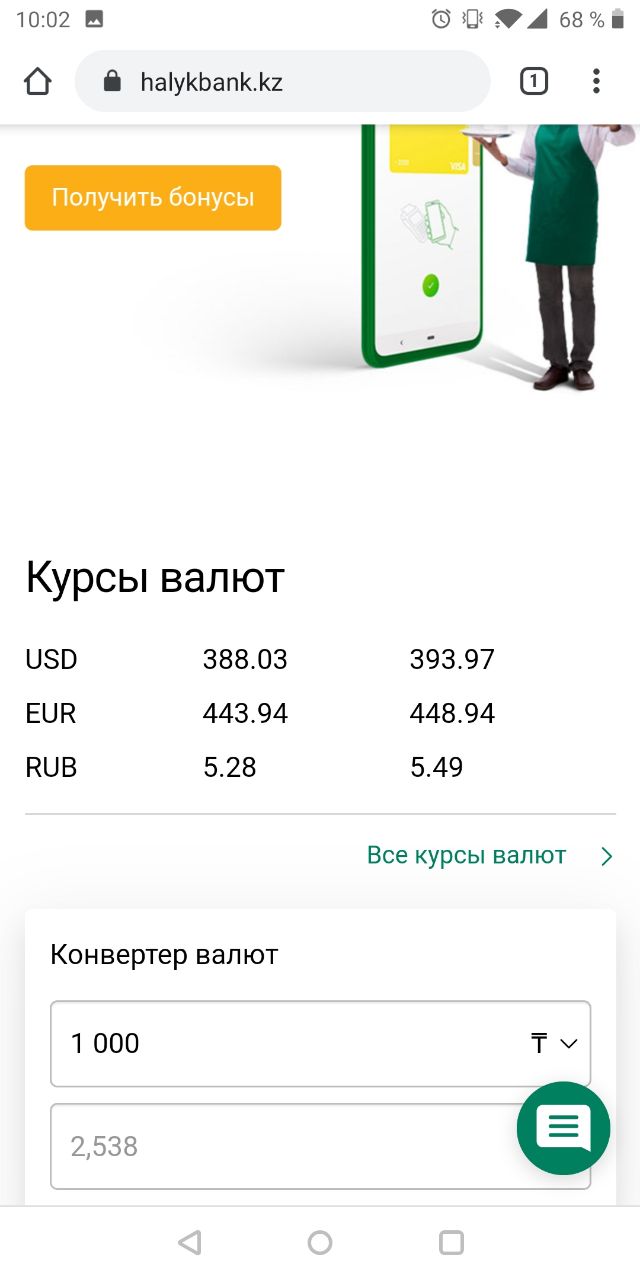Image resolution: width=640 pixels, height=1280 pixels.
Task: Tap the Получить бонусы button
Action: [153, 198]
